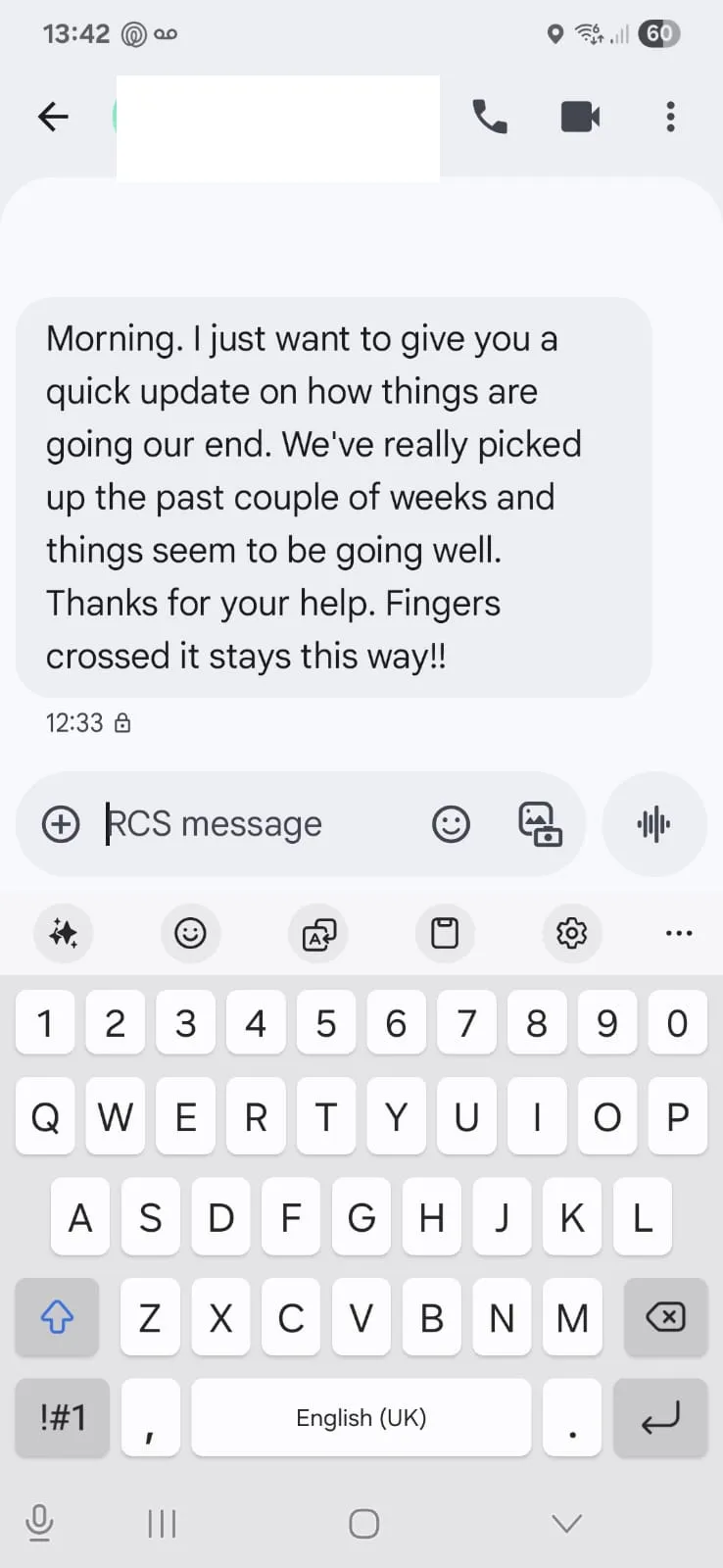Open the keyboard clipboard

click(x=445, y=933)
